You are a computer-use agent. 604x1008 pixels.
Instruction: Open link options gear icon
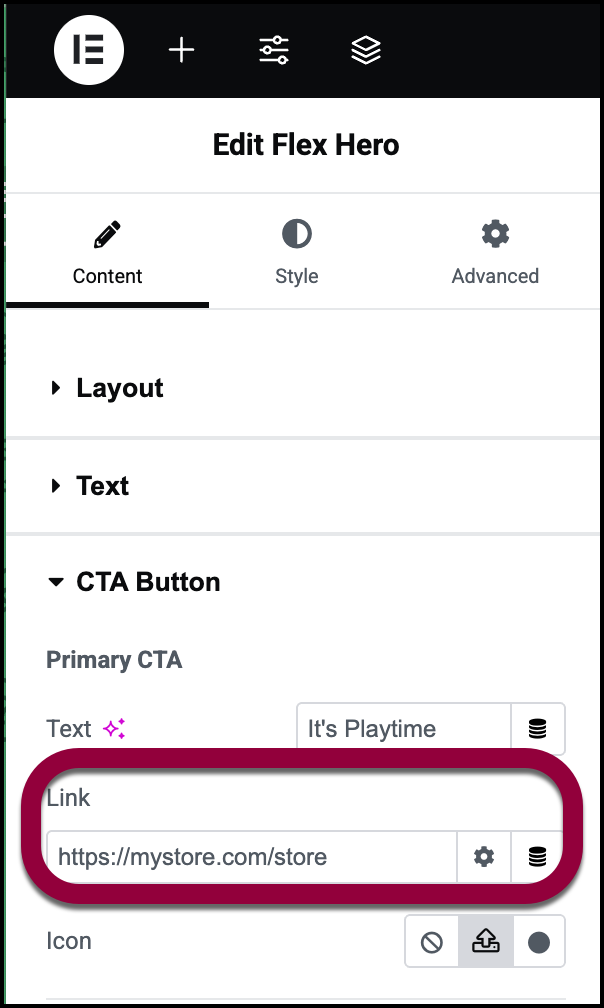pos(484,857)
